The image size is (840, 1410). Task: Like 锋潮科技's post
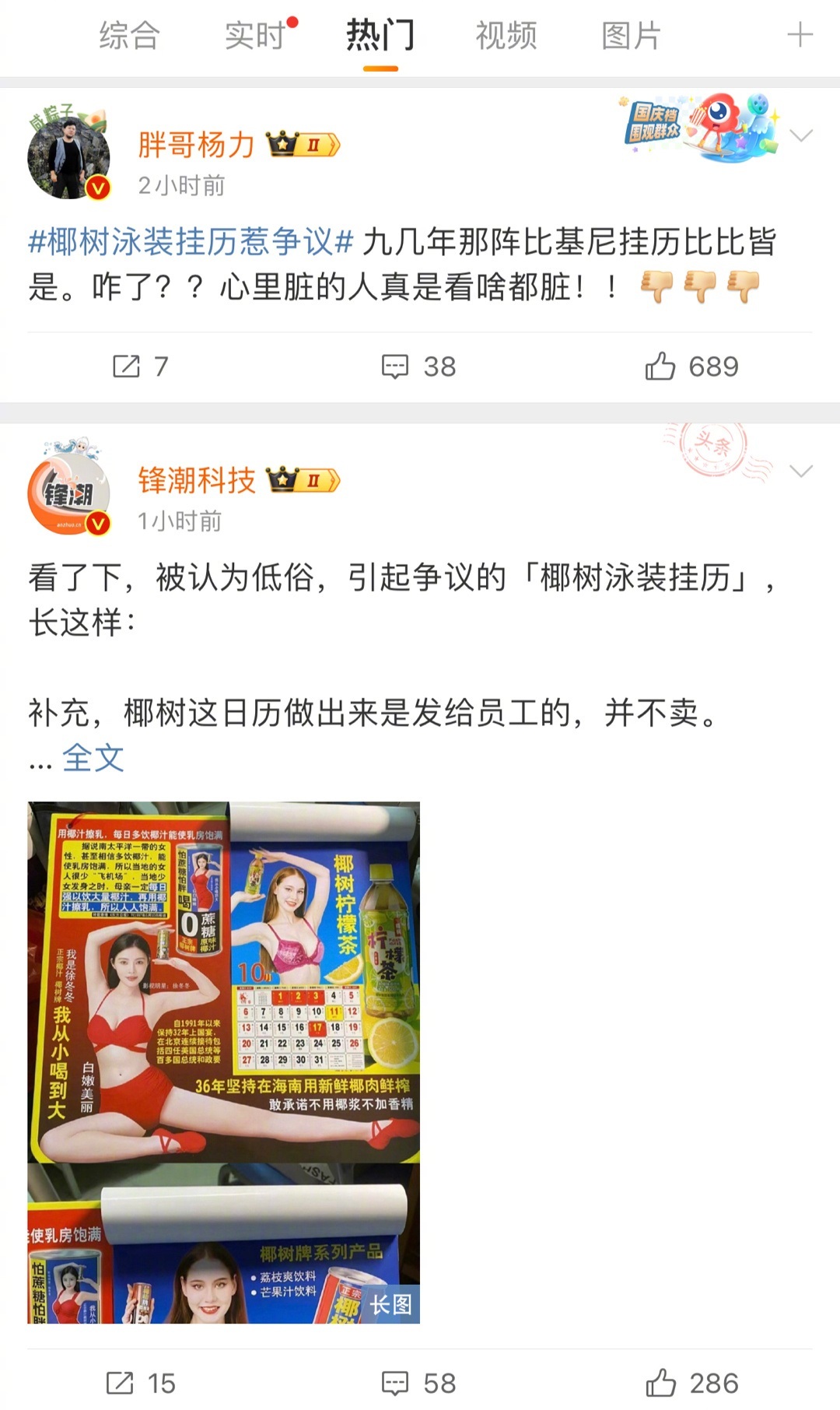pos(691,1383)
